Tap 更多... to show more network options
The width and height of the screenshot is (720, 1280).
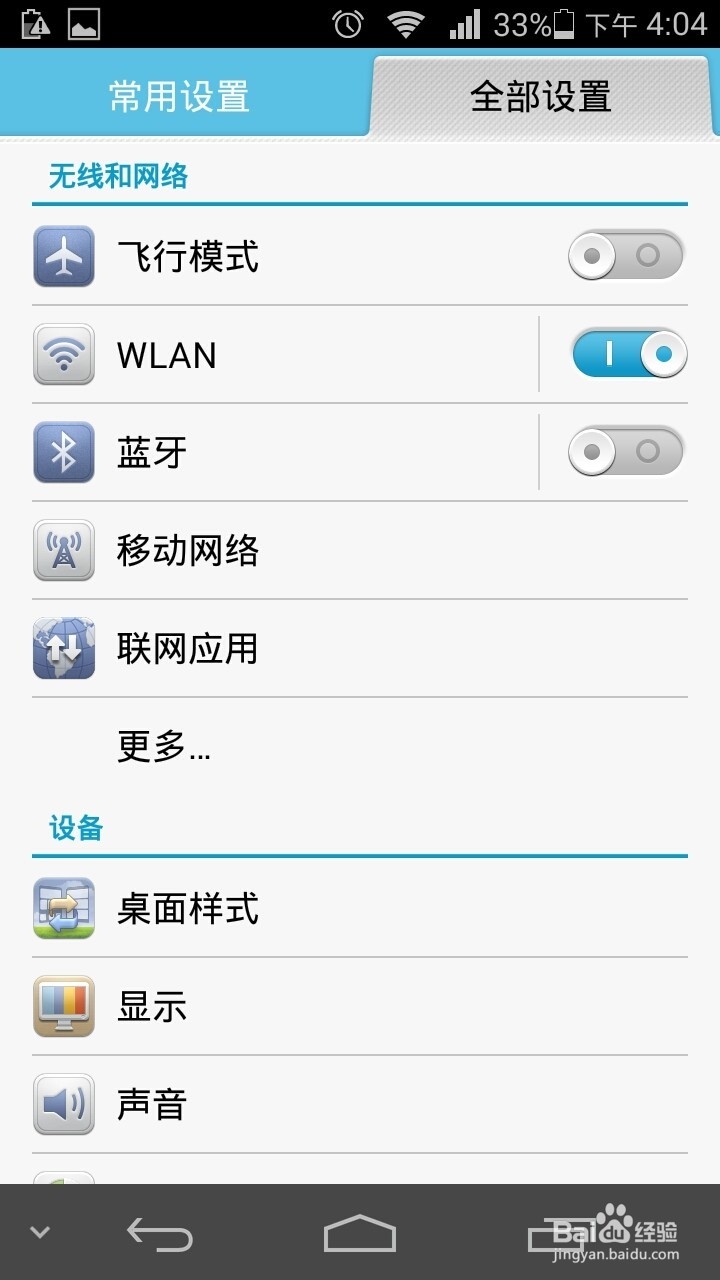pyautogui.click(x=165, y=747)
